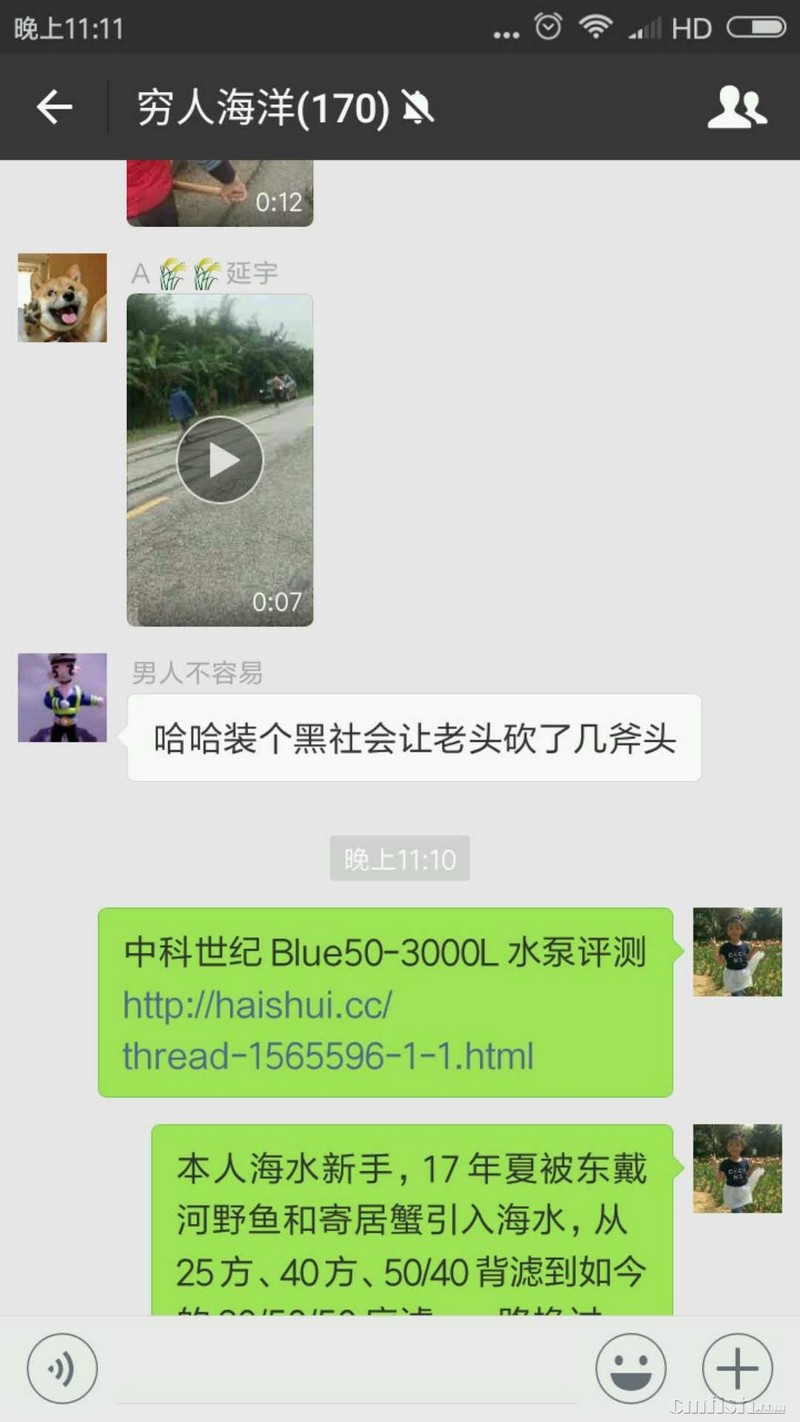Open the 0:12 video clip
The image size is (800, 1422).
220,194
